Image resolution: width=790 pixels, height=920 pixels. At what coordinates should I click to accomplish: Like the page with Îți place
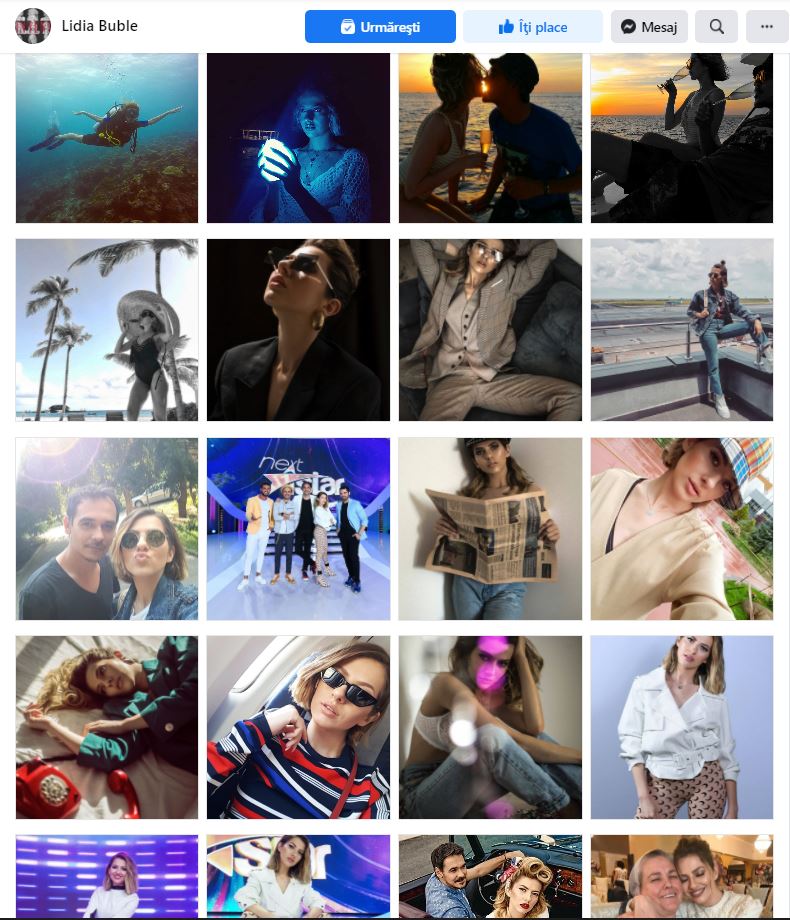(532, 27)
